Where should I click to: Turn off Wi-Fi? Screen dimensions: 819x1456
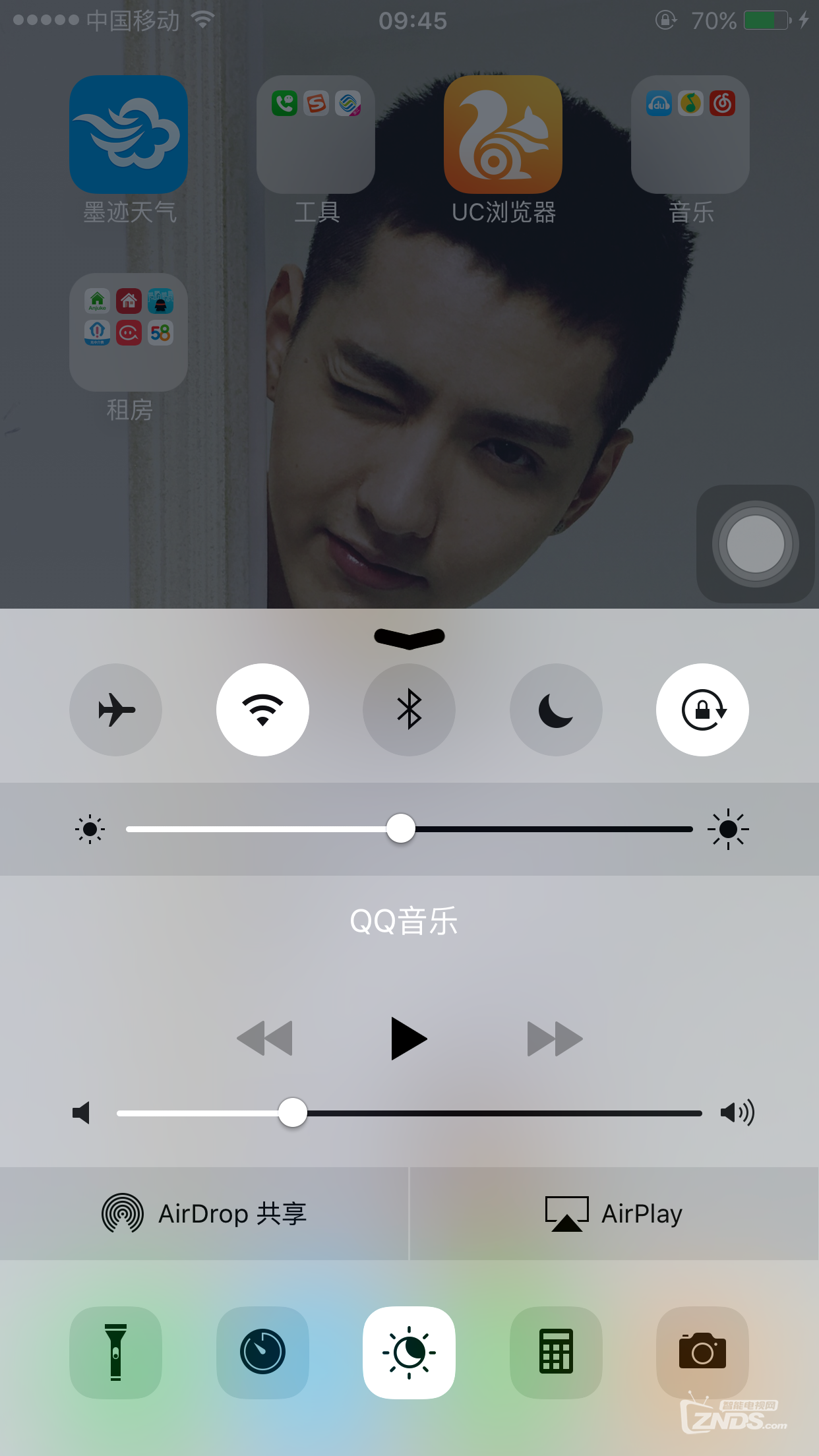[262, 710]
